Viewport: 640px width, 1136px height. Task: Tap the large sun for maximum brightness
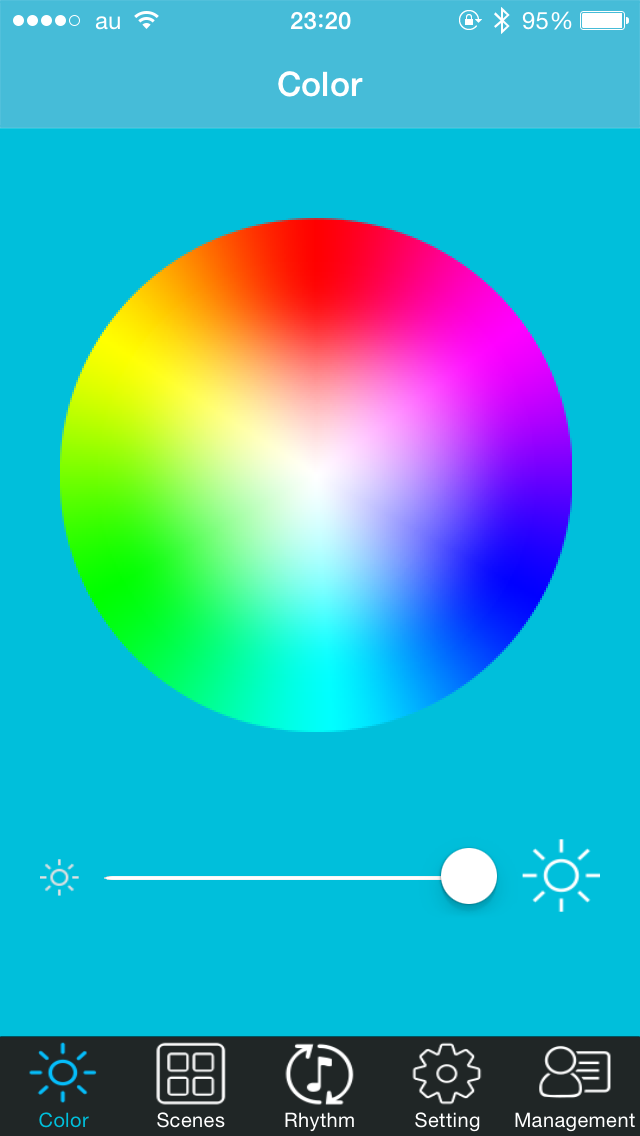pos(561,876)
